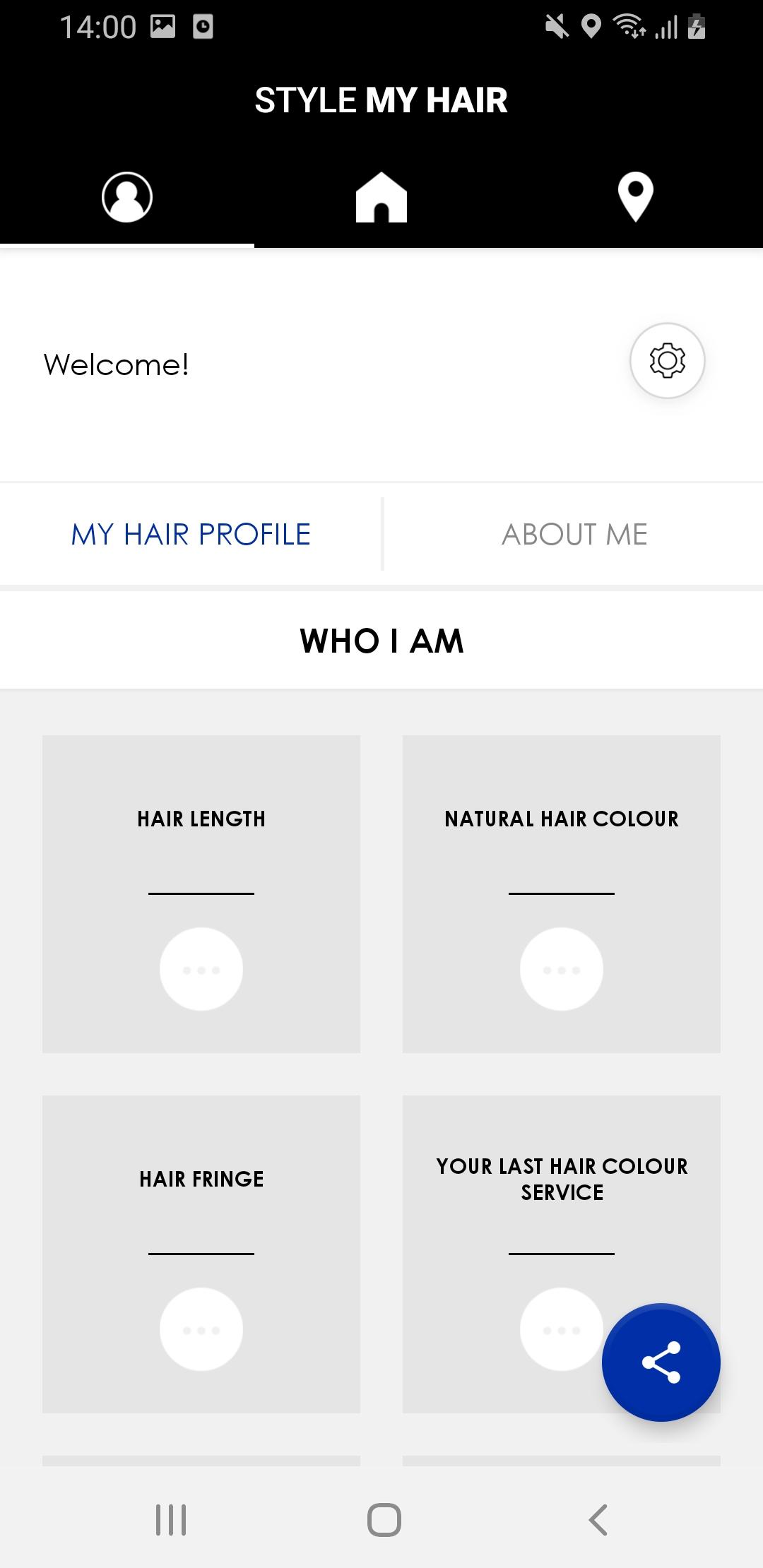Screen dimensions: 763x1568
Task: Select the My Hair Profile tab
Action: [x=191, y=535]
